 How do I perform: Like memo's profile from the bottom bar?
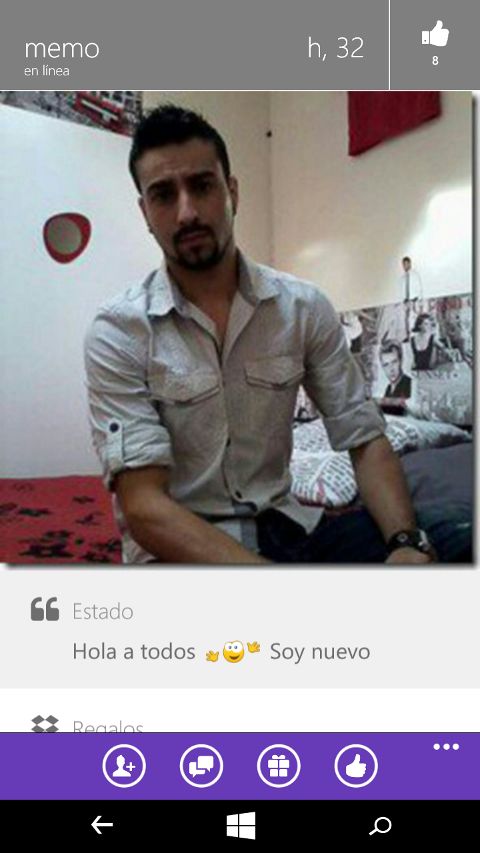click(356, 765)
